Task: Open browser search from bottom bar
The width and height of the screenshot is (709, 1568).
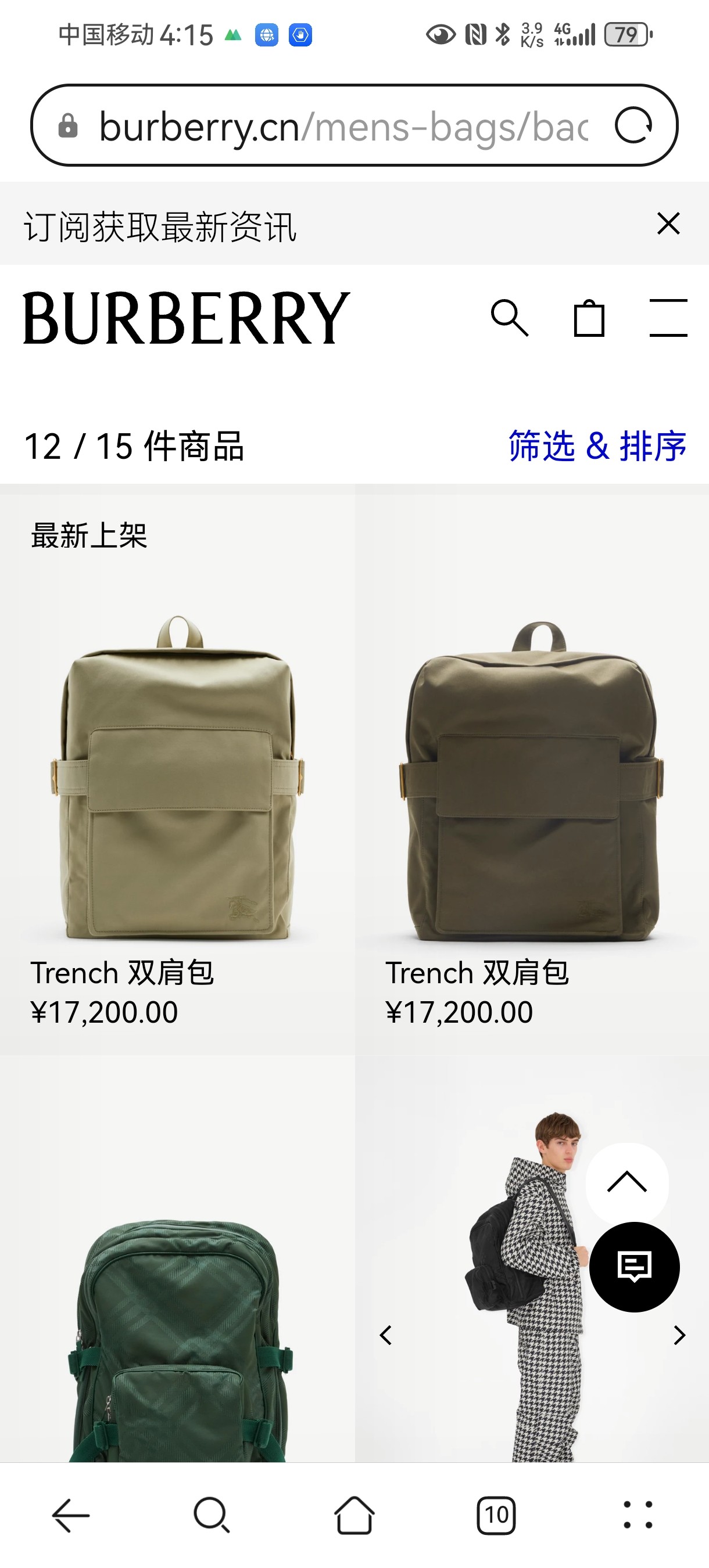Action: tap(212, 1515)
